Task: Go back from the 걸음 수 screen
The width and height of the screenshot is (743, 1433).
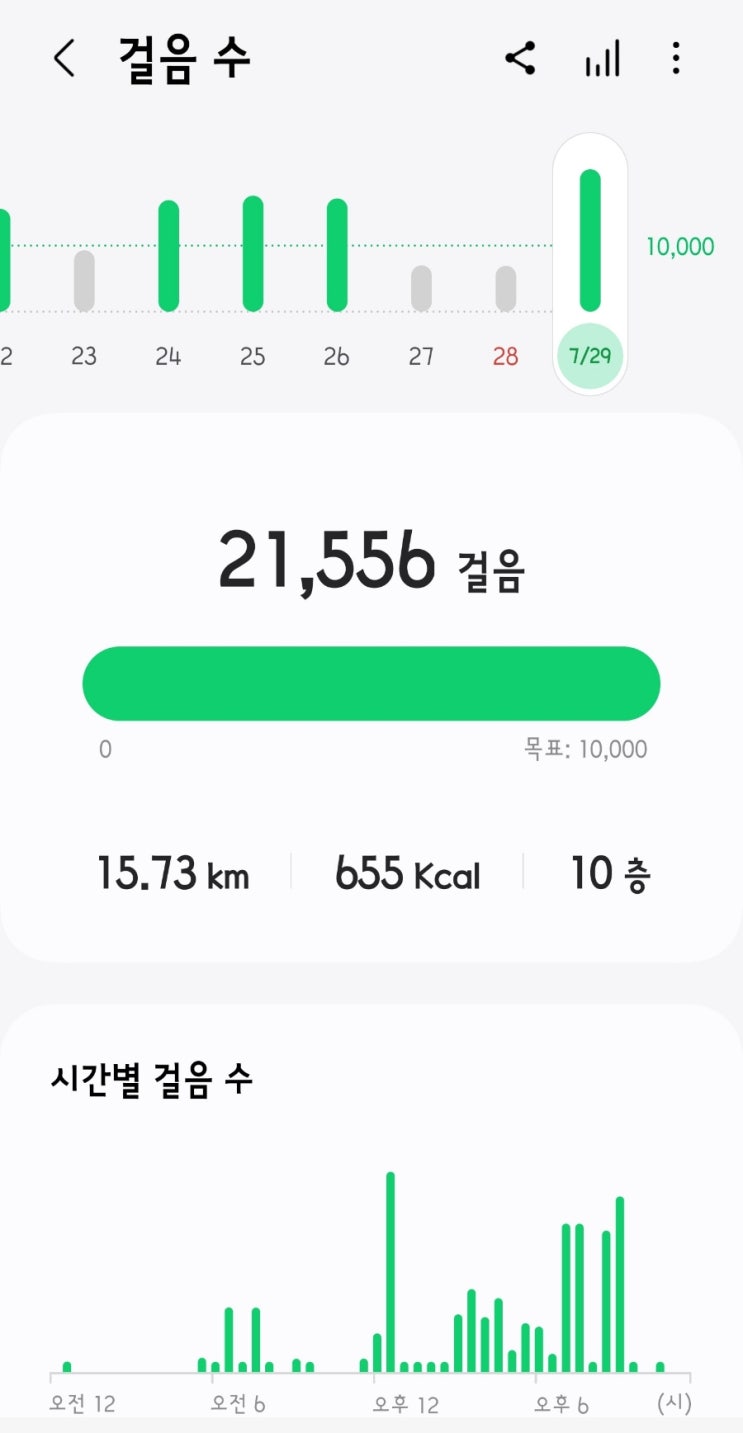Action: (64, 59)
